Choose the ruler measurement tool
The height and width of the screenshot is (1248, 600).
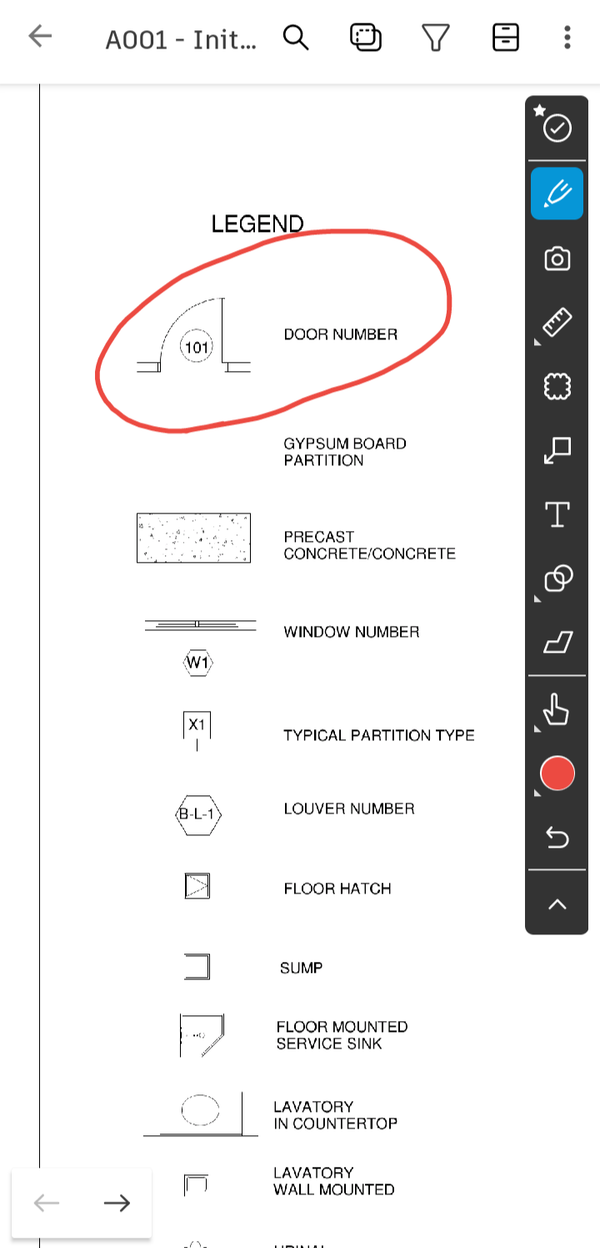point(557,323)
